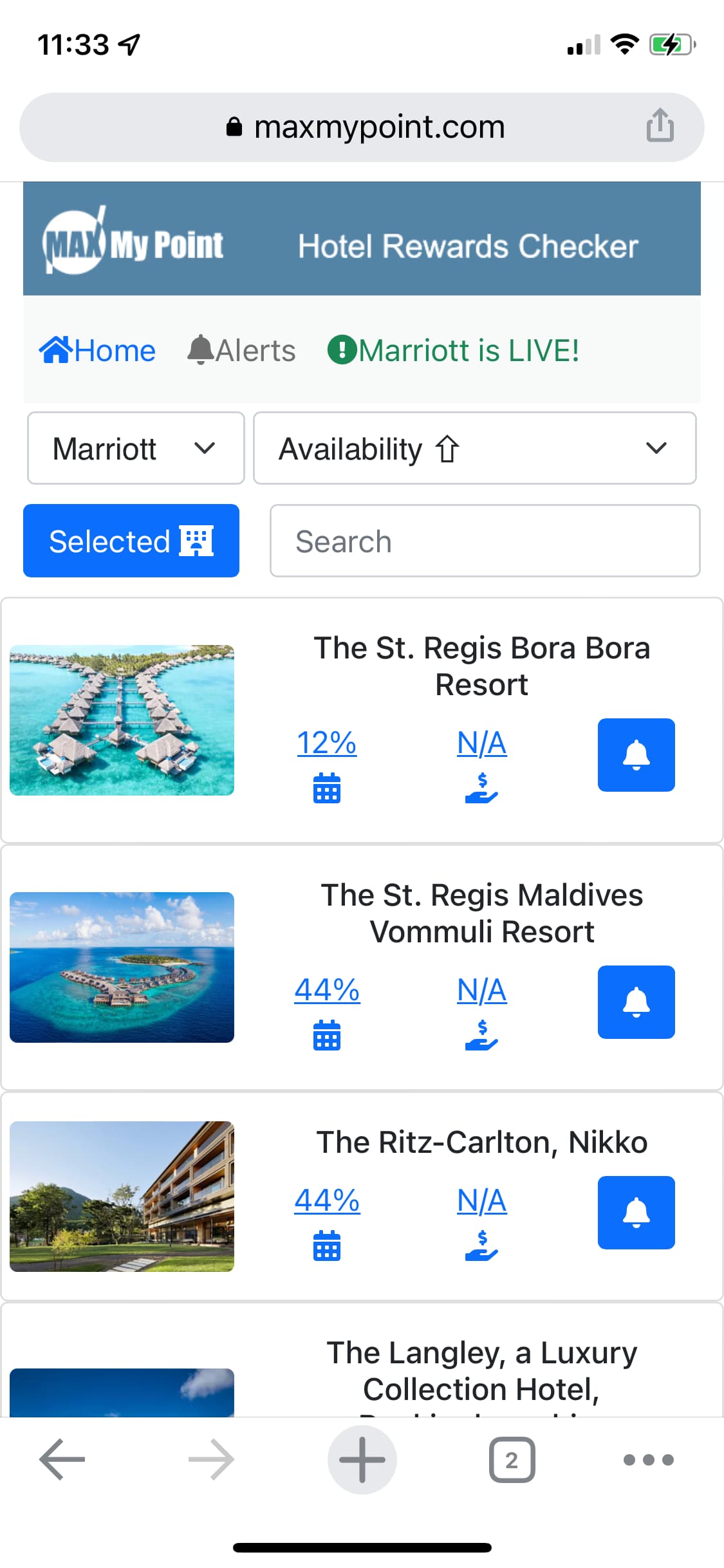
Task: Open the St. Regis Bora Bora Resort photo
Action: [x=122, y=720]
